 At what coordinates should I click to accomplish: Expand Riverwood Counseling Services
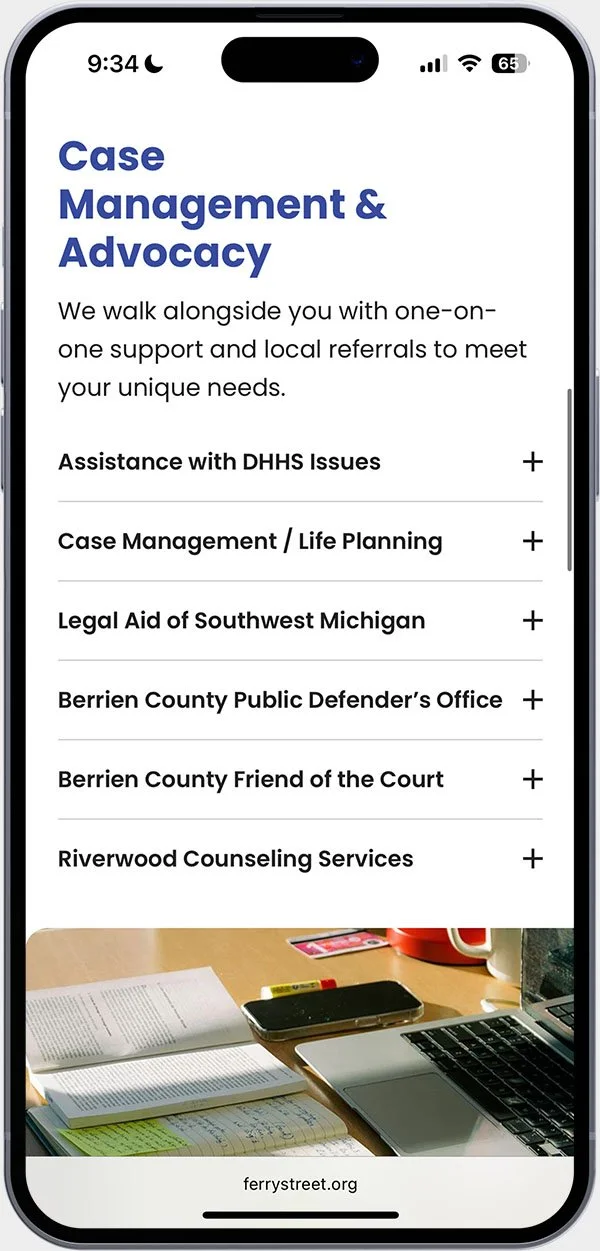(300, 859)
